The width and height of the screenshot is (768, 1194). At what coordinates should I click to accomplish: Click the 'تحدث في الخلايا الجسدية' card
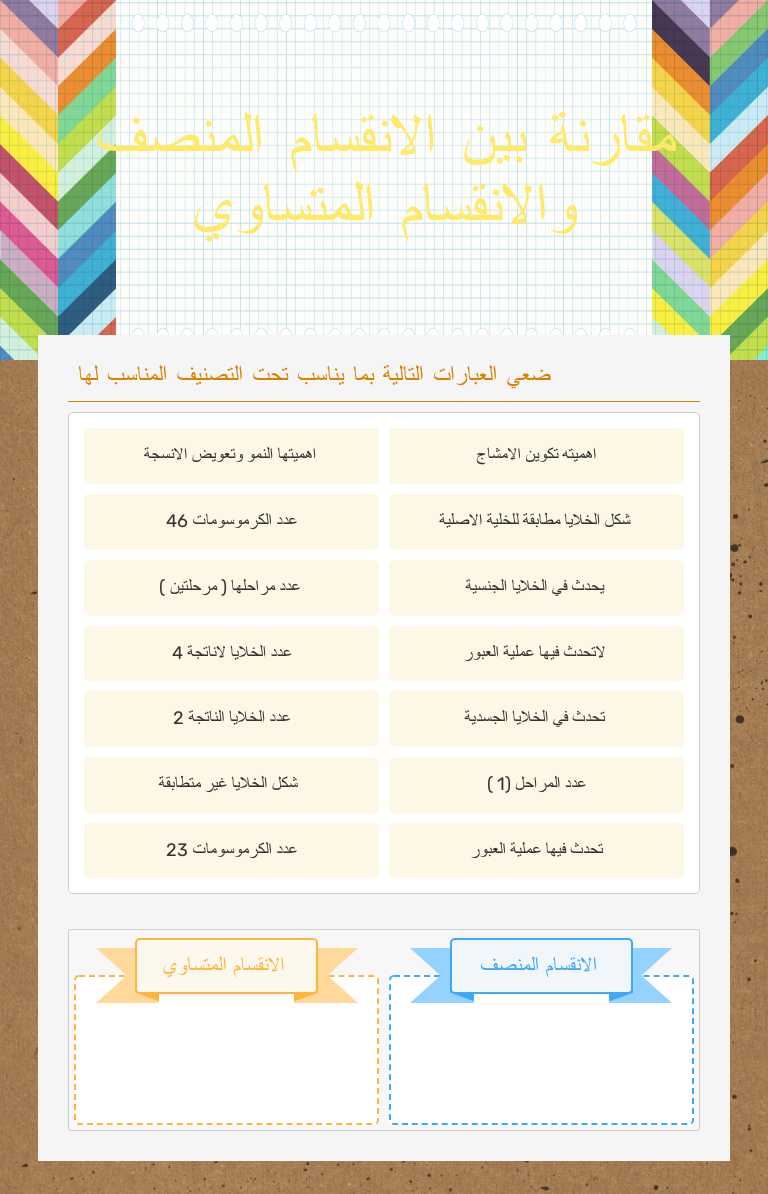tap(537, 717)
